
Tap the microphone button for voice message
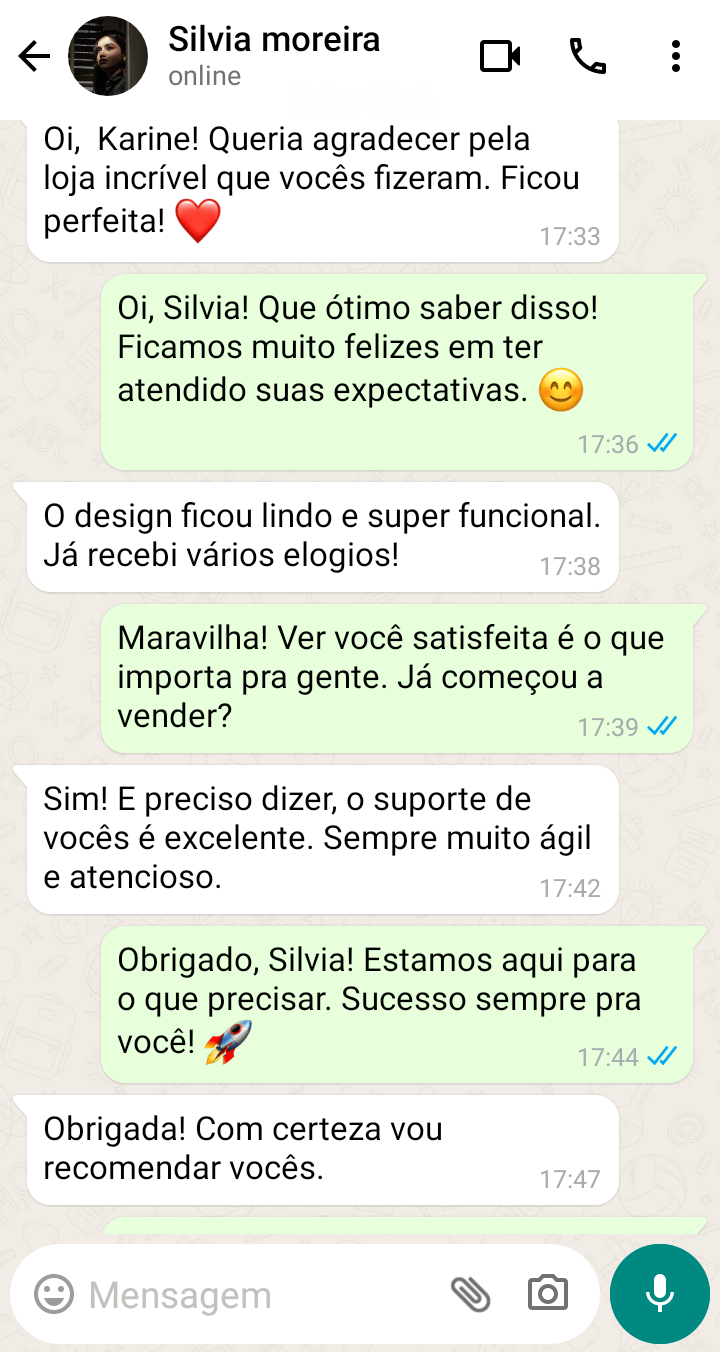point(659,1294)
